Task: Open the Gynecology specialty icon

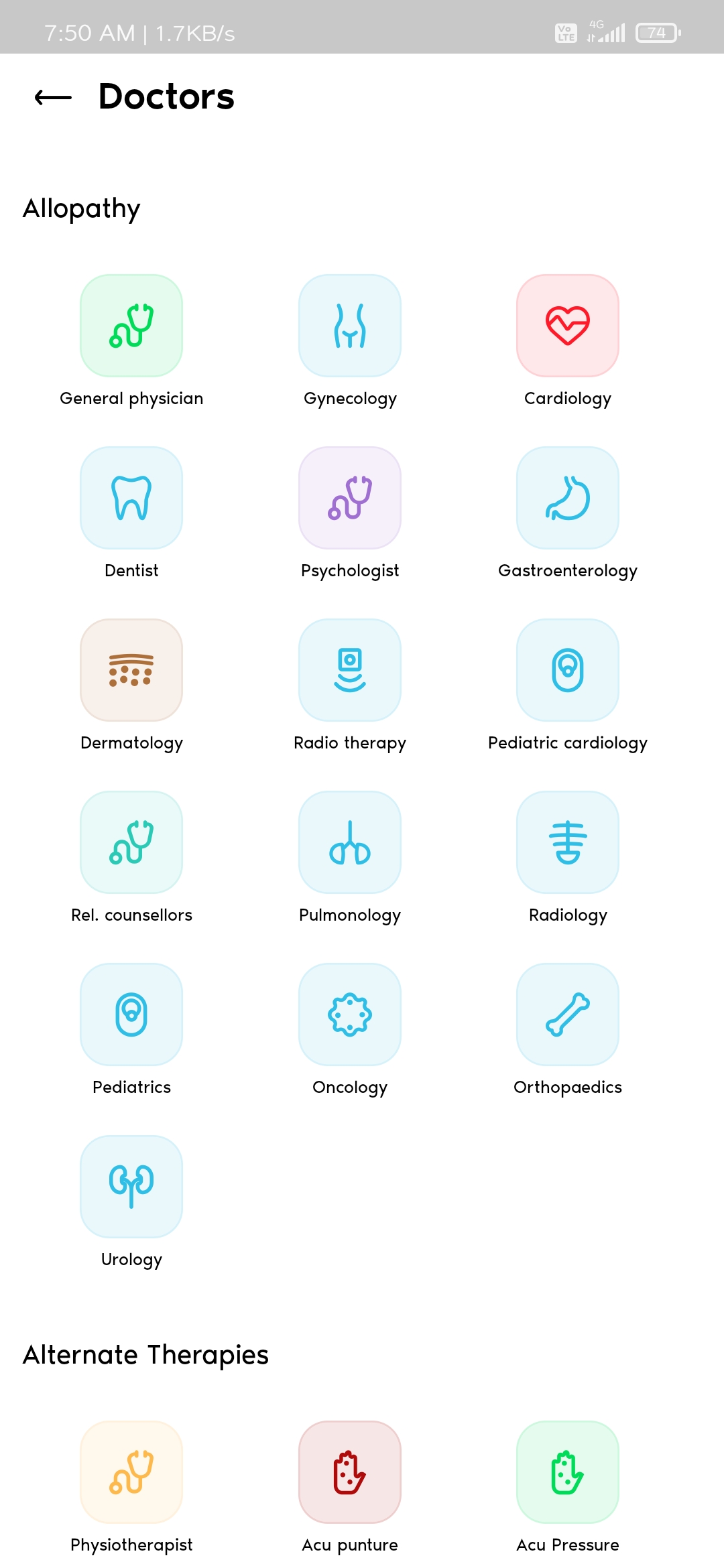Action: (x=350, y=326)
